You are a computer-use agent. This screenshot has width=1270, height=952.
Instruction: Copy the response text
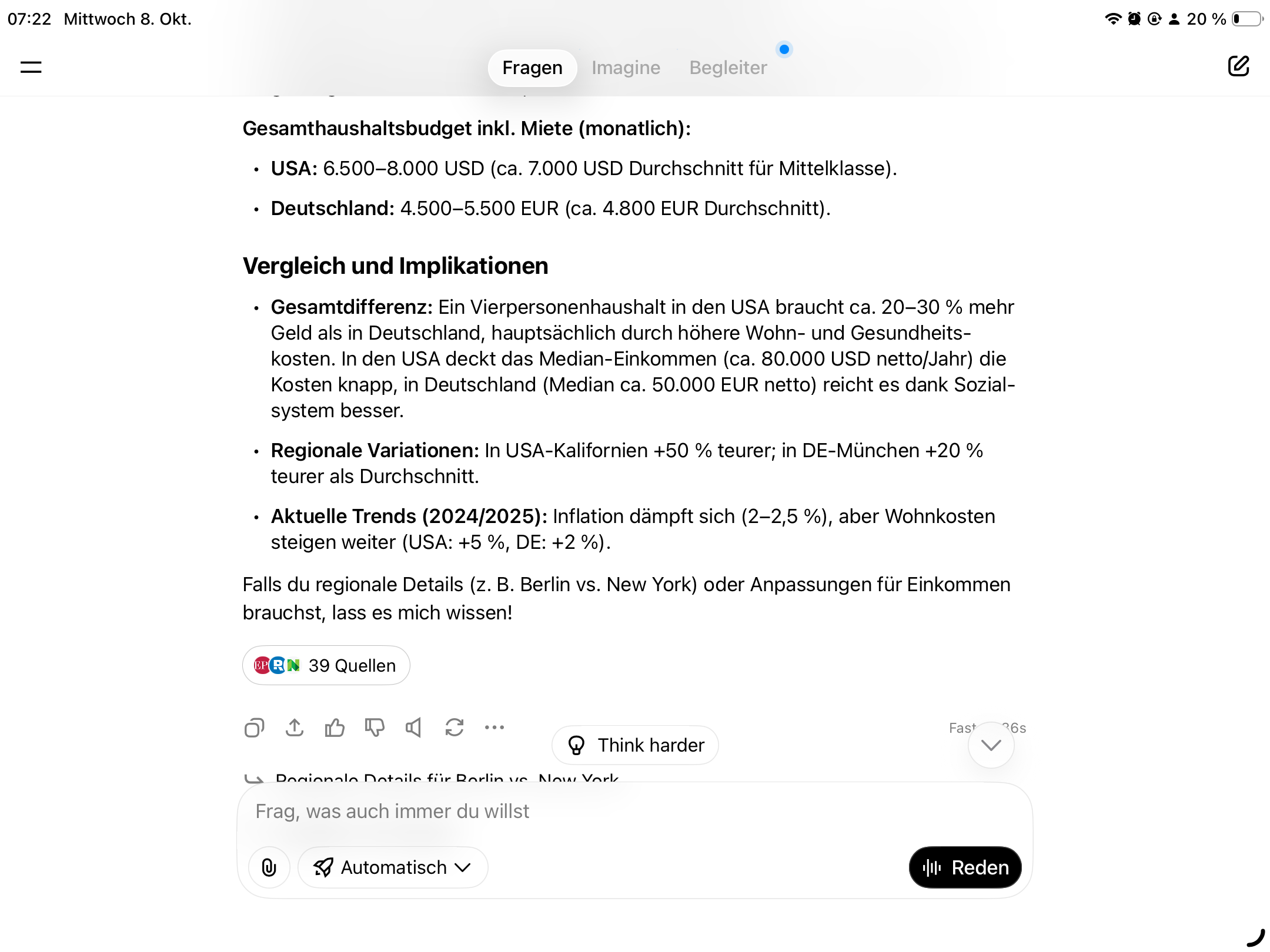point(254,728)
